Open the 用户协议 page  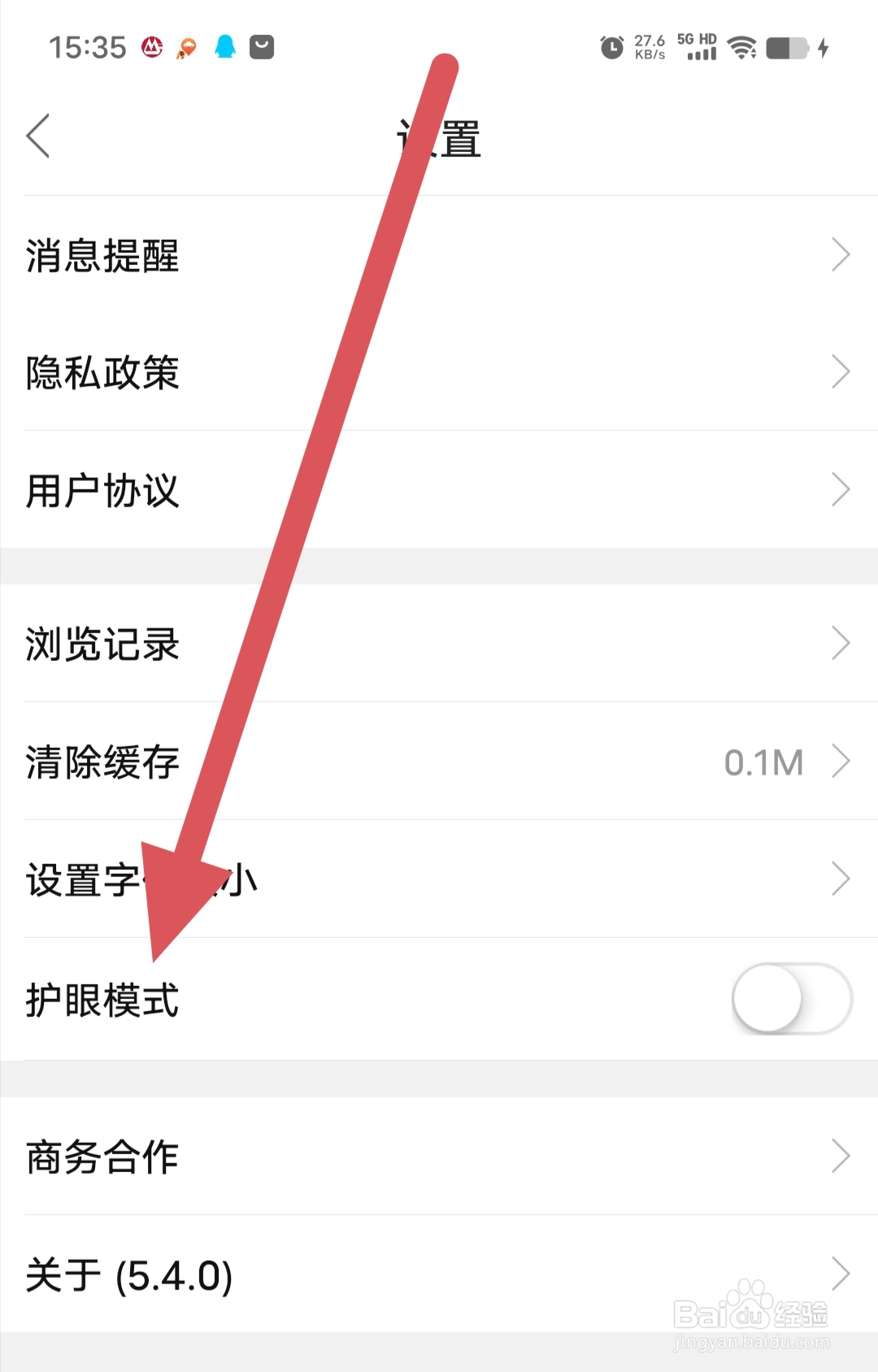[x=439, y=490]
